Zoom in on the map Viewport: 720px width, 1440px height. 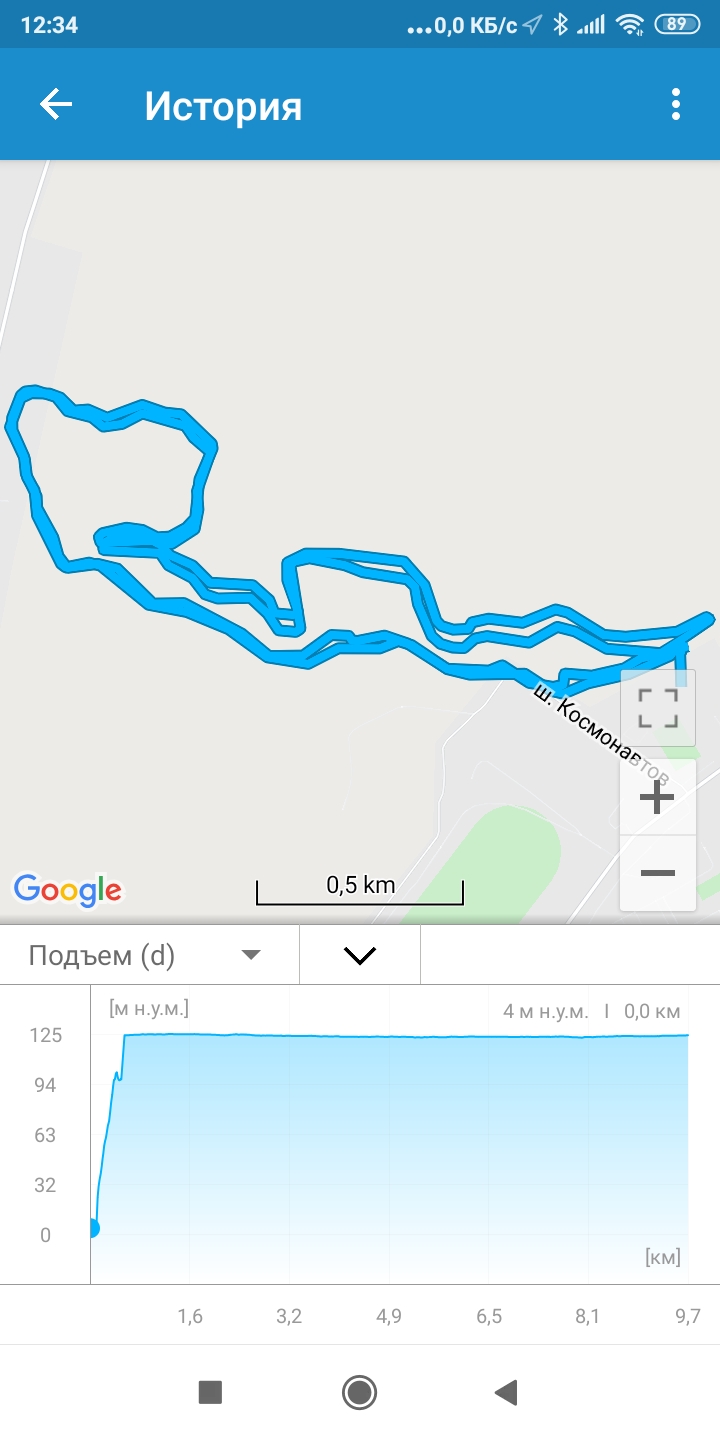click(657, 797)
